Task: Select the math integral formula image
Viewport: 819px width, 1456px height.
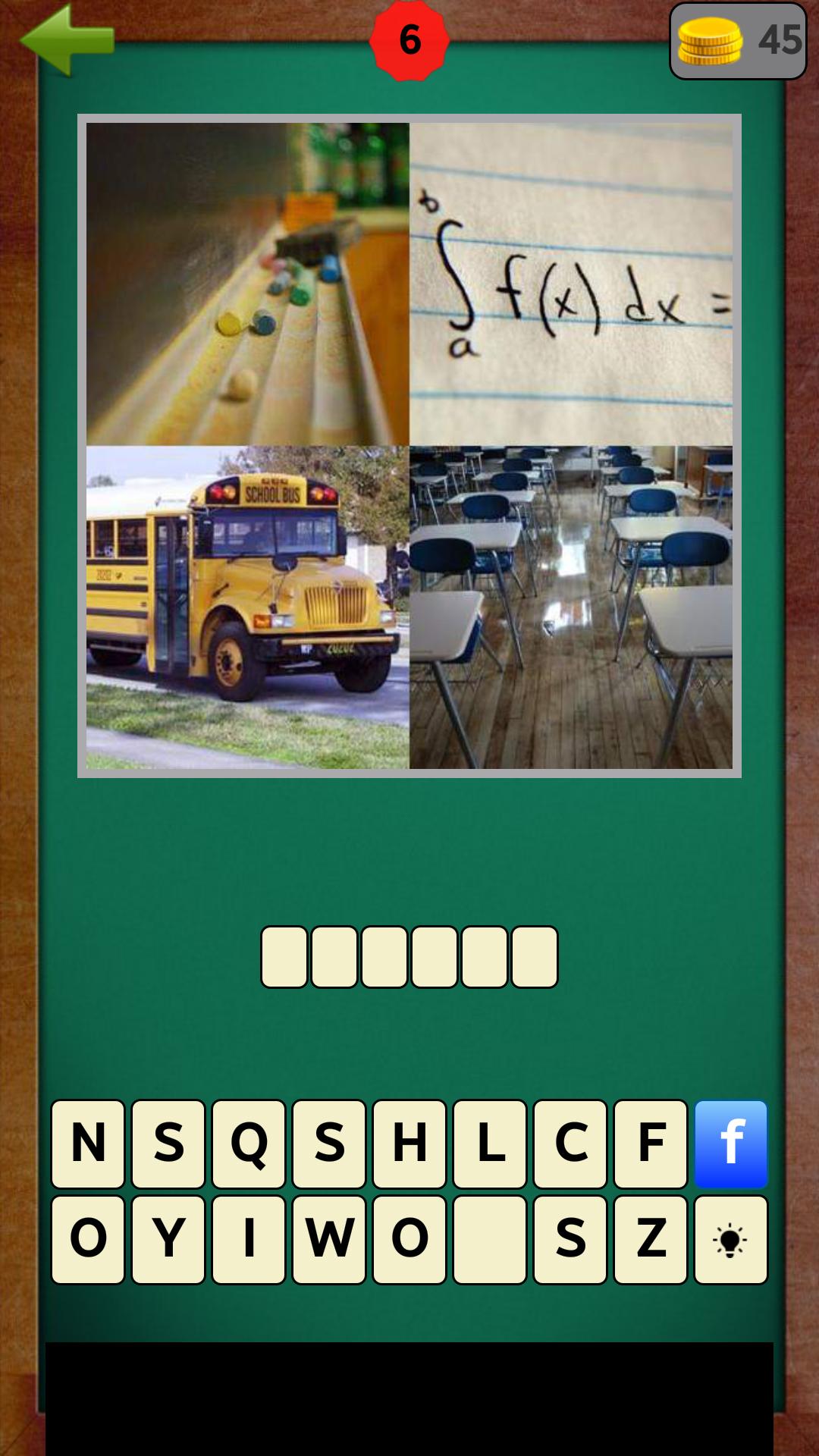Action: [x=573, y=281]
